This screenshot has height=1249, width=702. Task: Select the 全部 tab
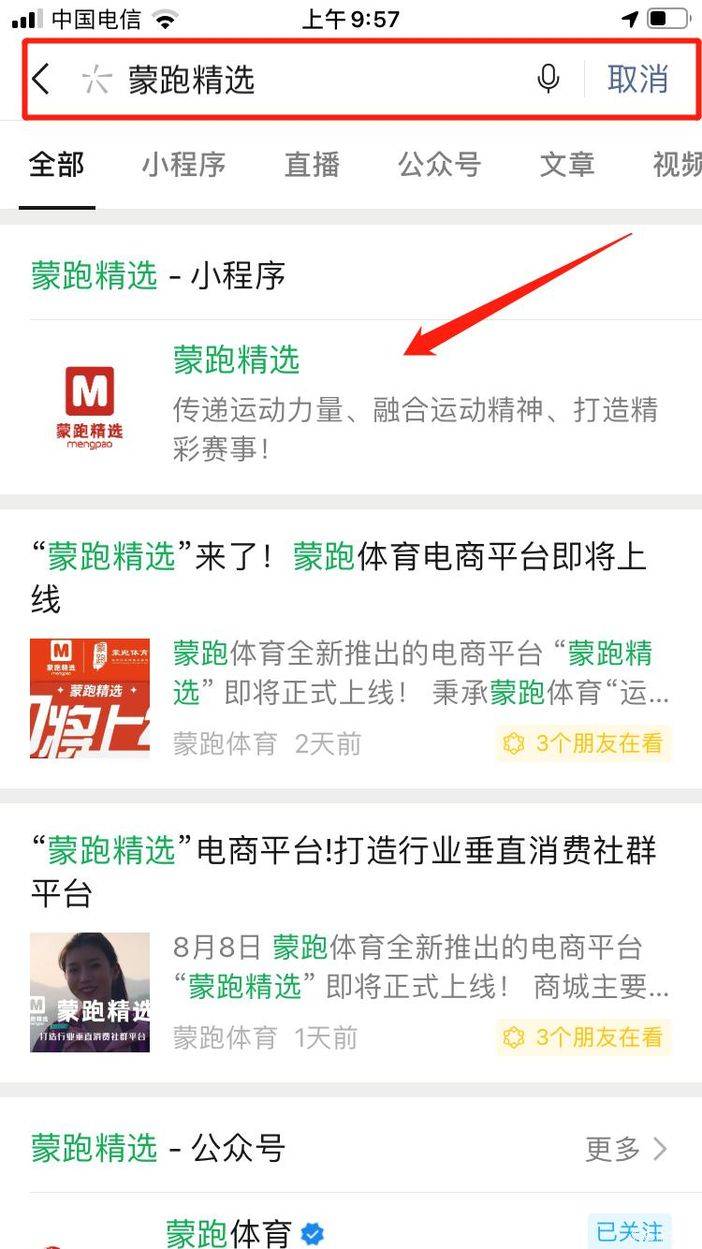[x=57, y=165]
